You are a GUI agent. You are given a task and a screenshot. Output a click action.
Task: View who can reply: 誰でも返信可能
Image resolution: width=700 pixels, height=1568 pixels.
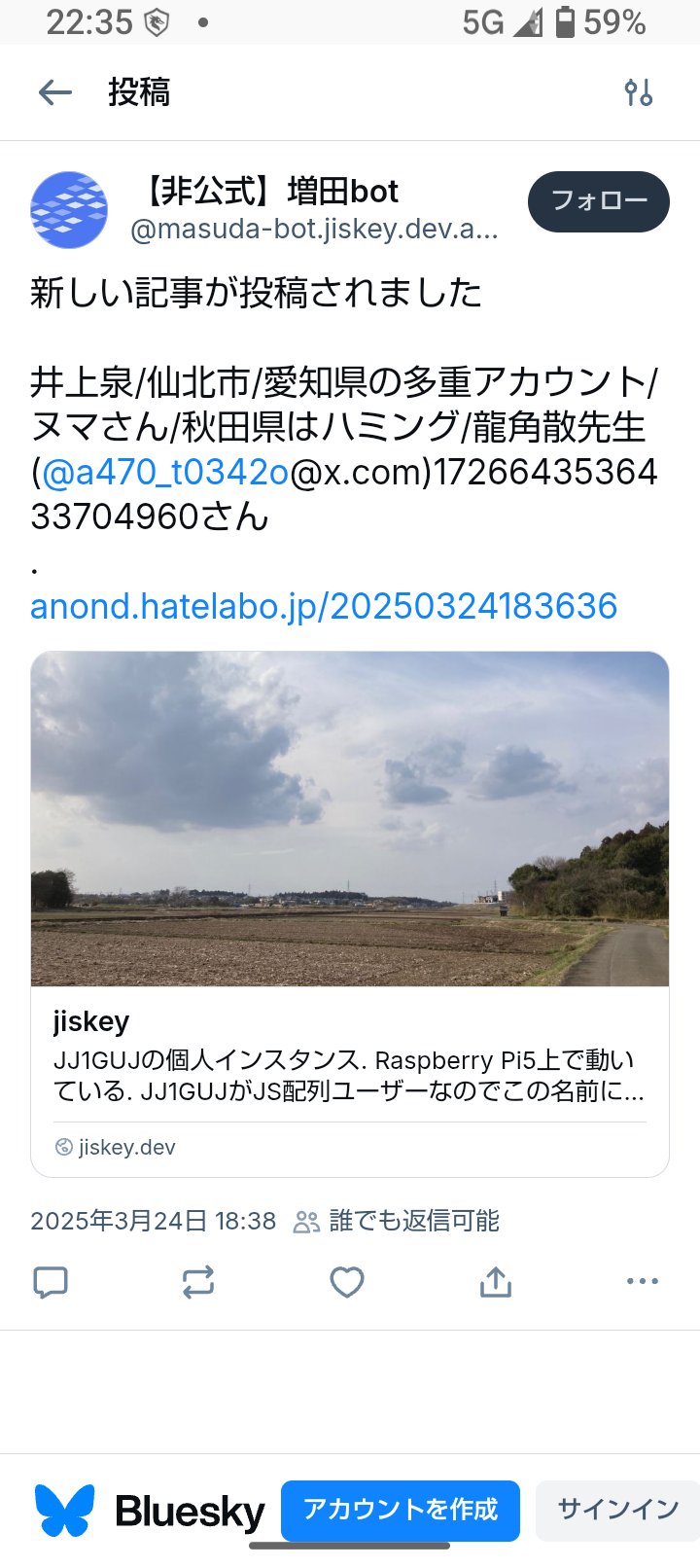(x=397, y=1221)
